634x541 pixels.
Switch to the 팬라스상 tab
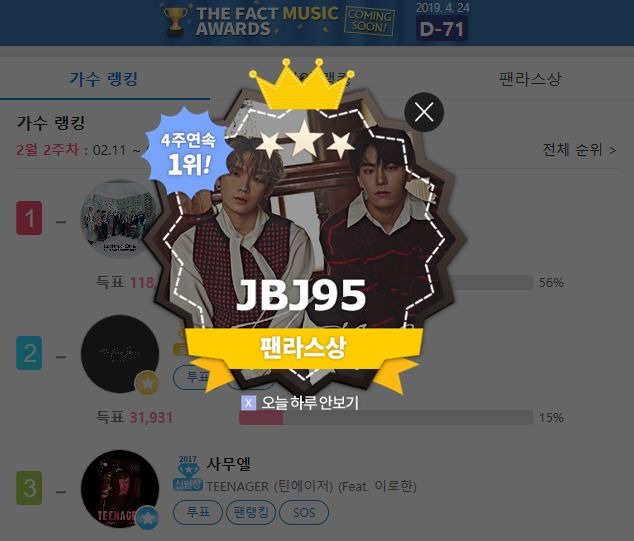[x=529, y=78]
